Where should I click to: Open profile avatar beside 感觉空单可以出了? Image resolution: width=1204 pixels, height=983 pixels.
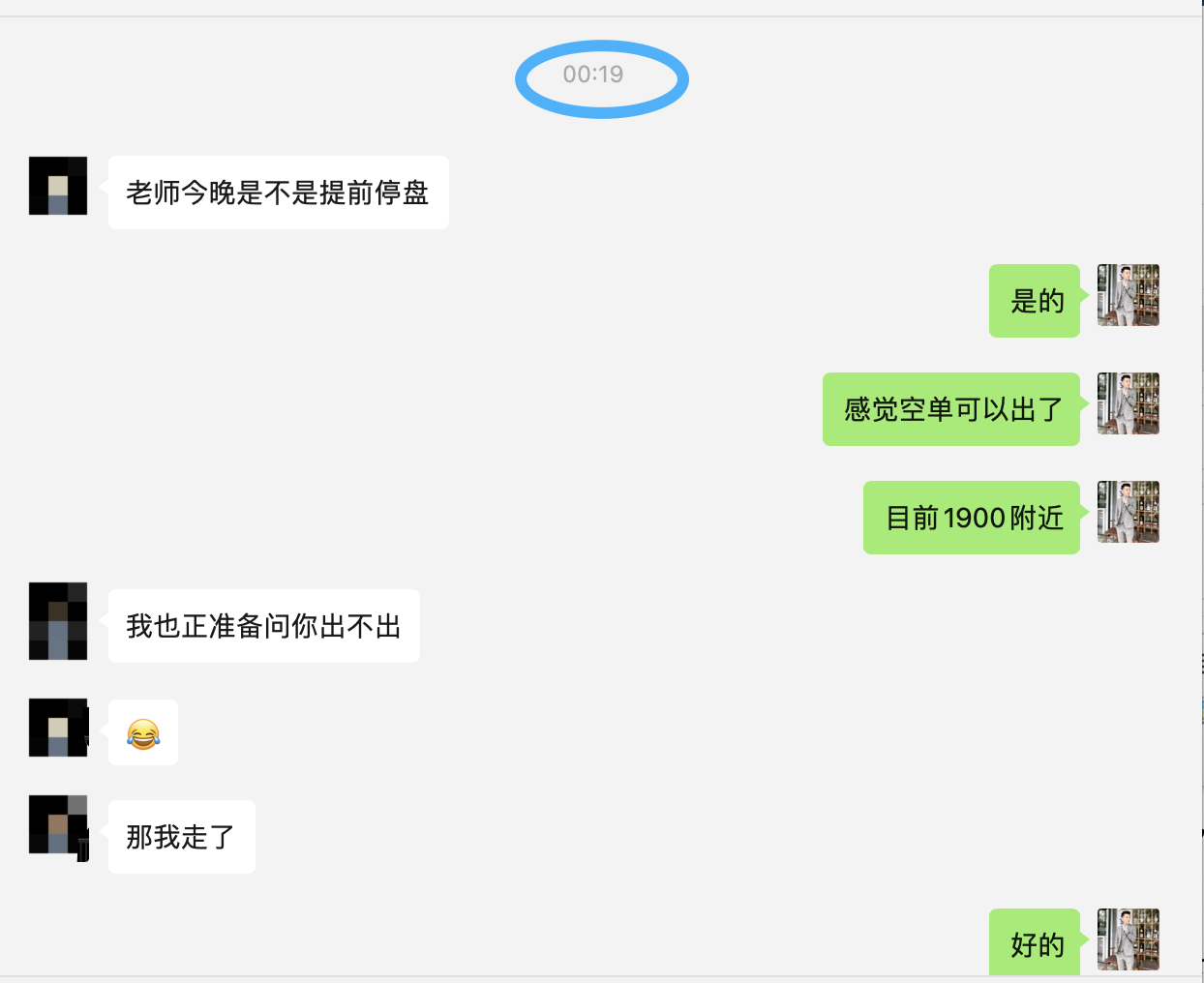(x=1128, y=403)
